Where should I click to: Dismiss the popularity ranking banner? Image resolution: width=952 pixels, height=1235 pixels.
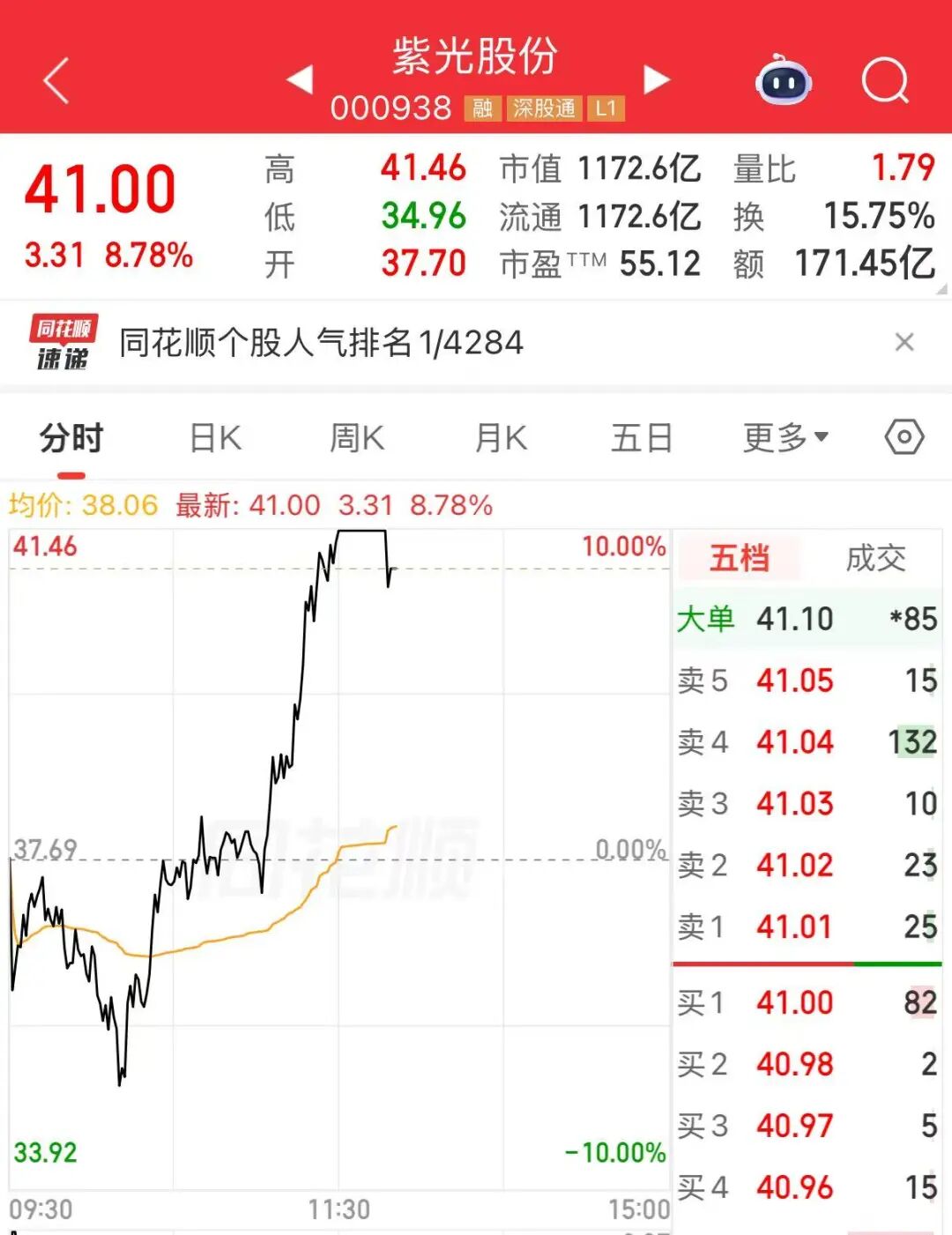[904, 342]
